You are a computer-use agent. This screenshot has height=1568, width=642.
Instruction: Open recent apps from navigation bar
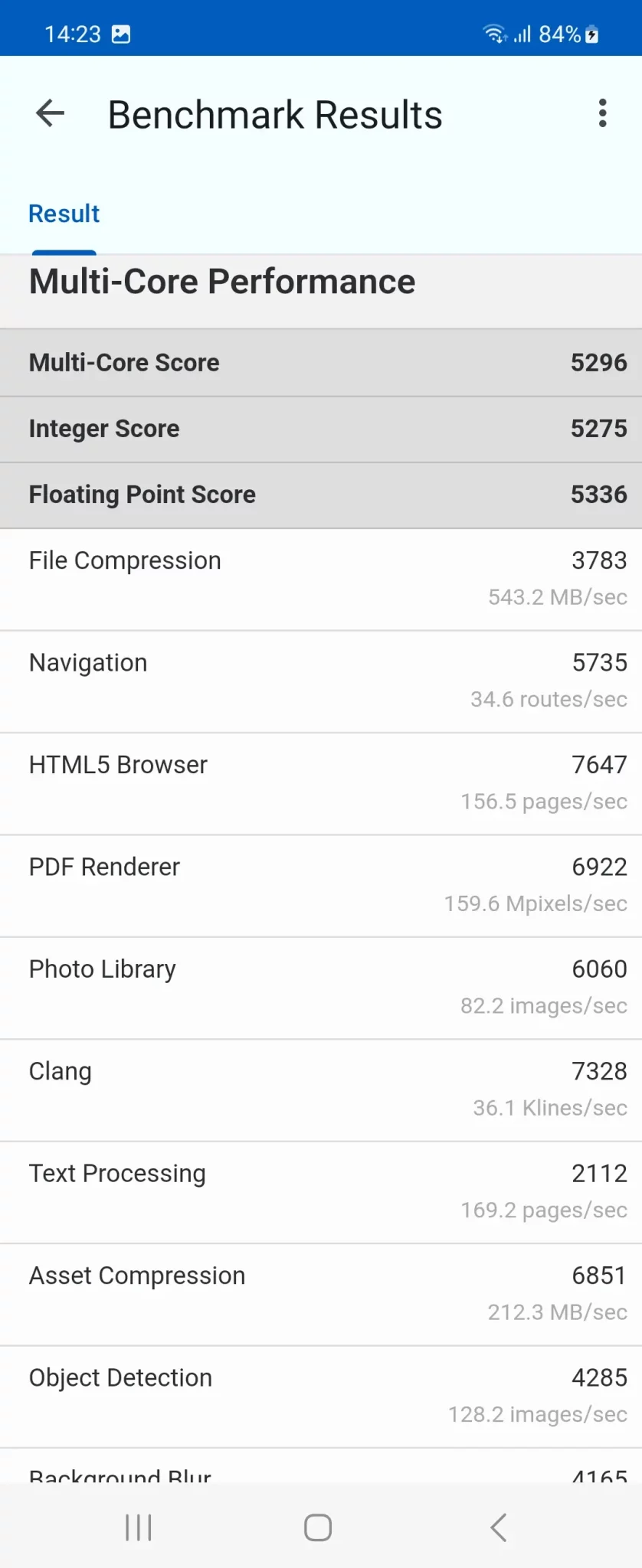pyautogui.click(x=139, y=1527)
